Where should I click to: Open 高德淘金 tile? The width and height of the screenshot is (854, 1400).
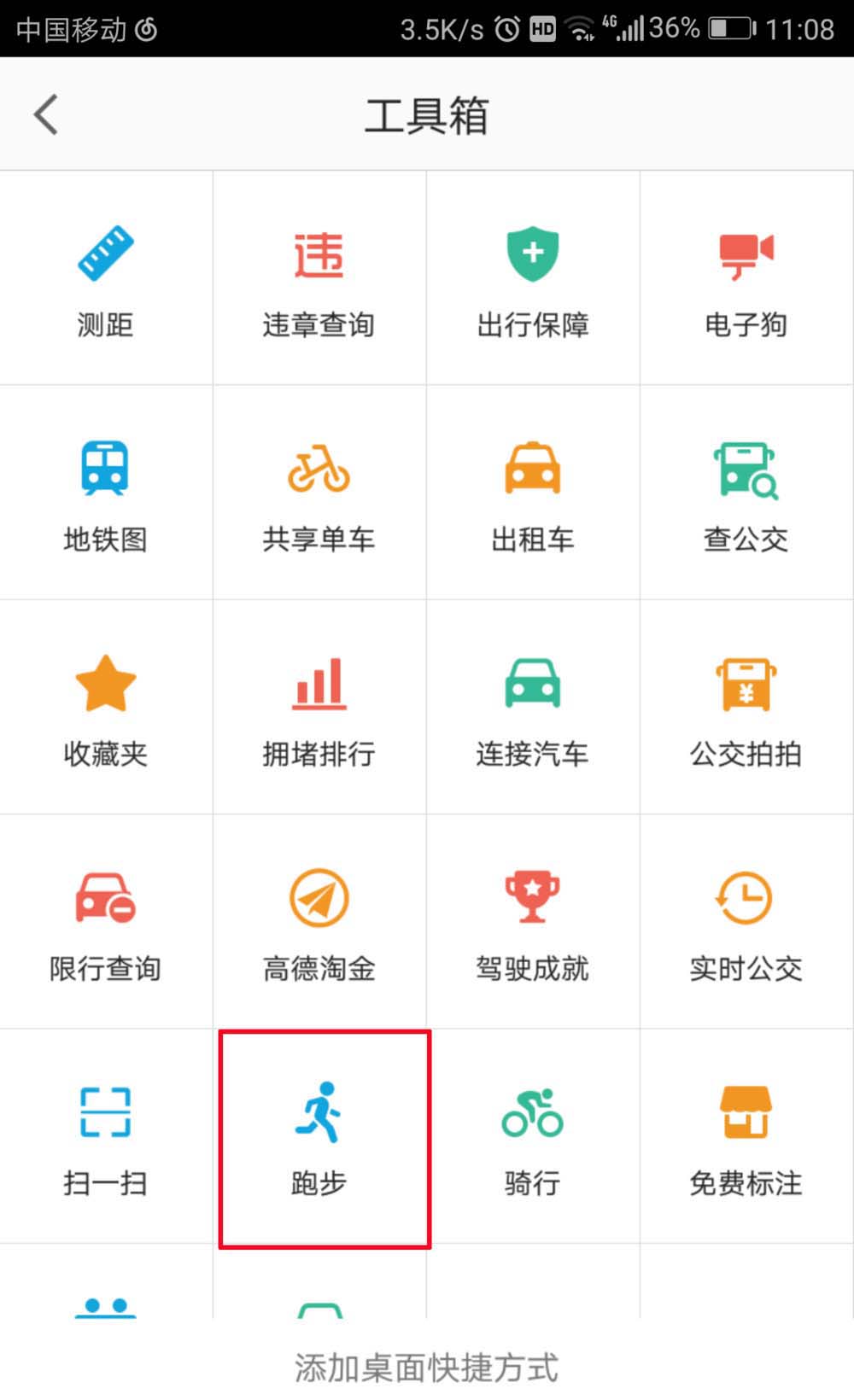point(319,923)
